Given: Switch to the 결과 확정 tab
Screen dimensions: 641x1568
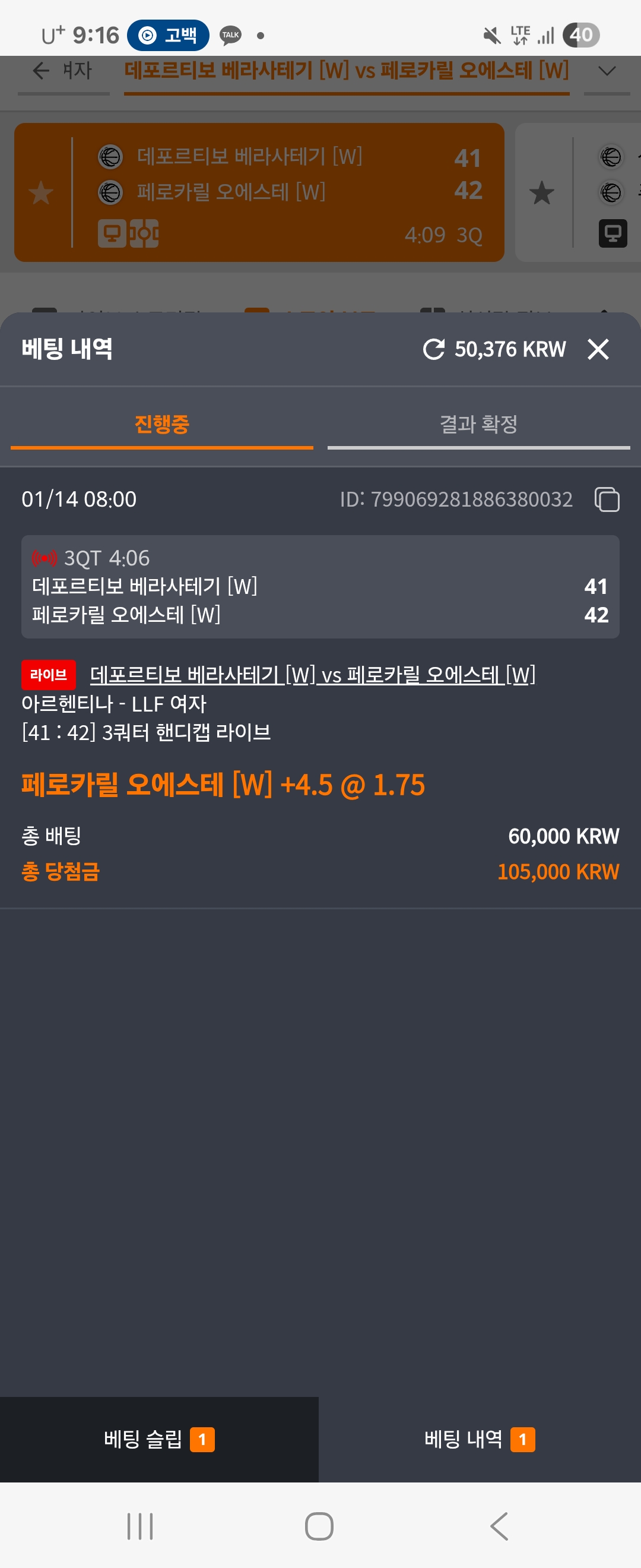Looking at the screenshot, I should pos(478,423).
